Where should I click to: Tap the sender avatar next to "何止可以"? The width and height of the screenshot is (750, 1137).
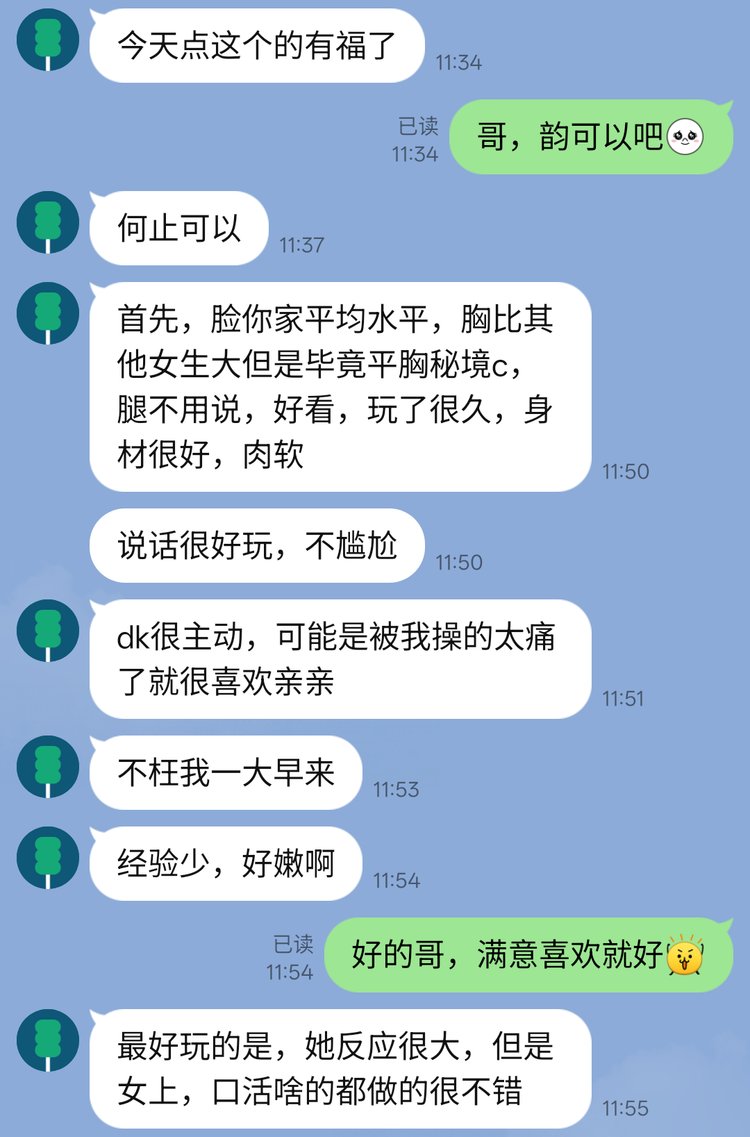pyautogui.click(x=47, y=222)
